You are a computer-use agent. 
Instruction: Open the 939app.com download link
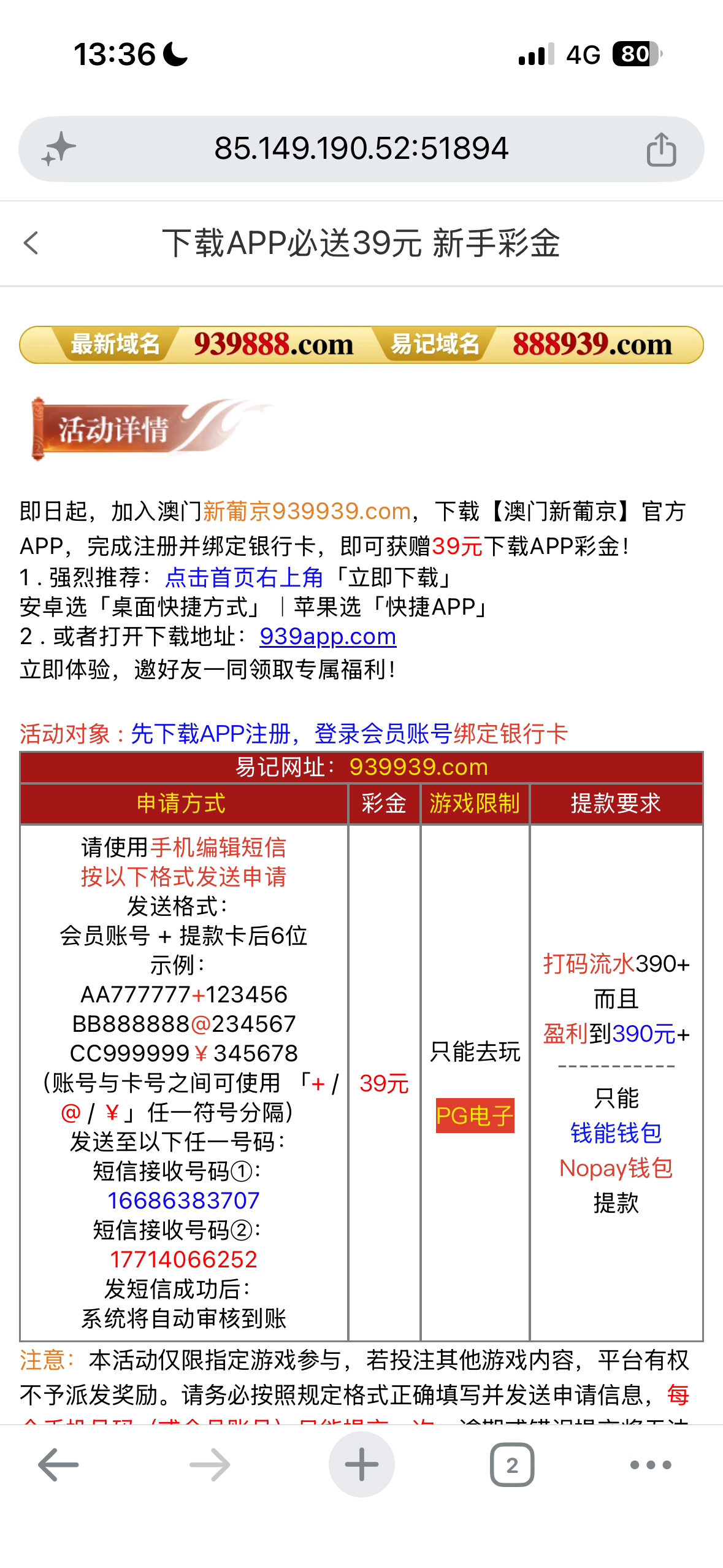[327, 636]
